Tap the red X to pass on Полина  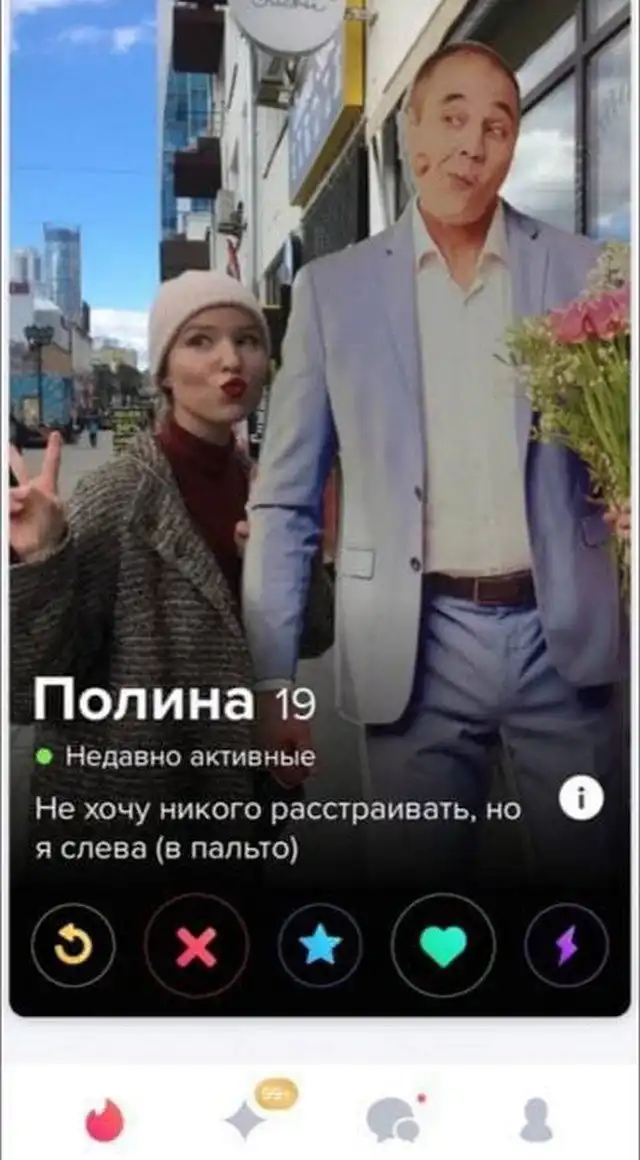click(196, 945)
